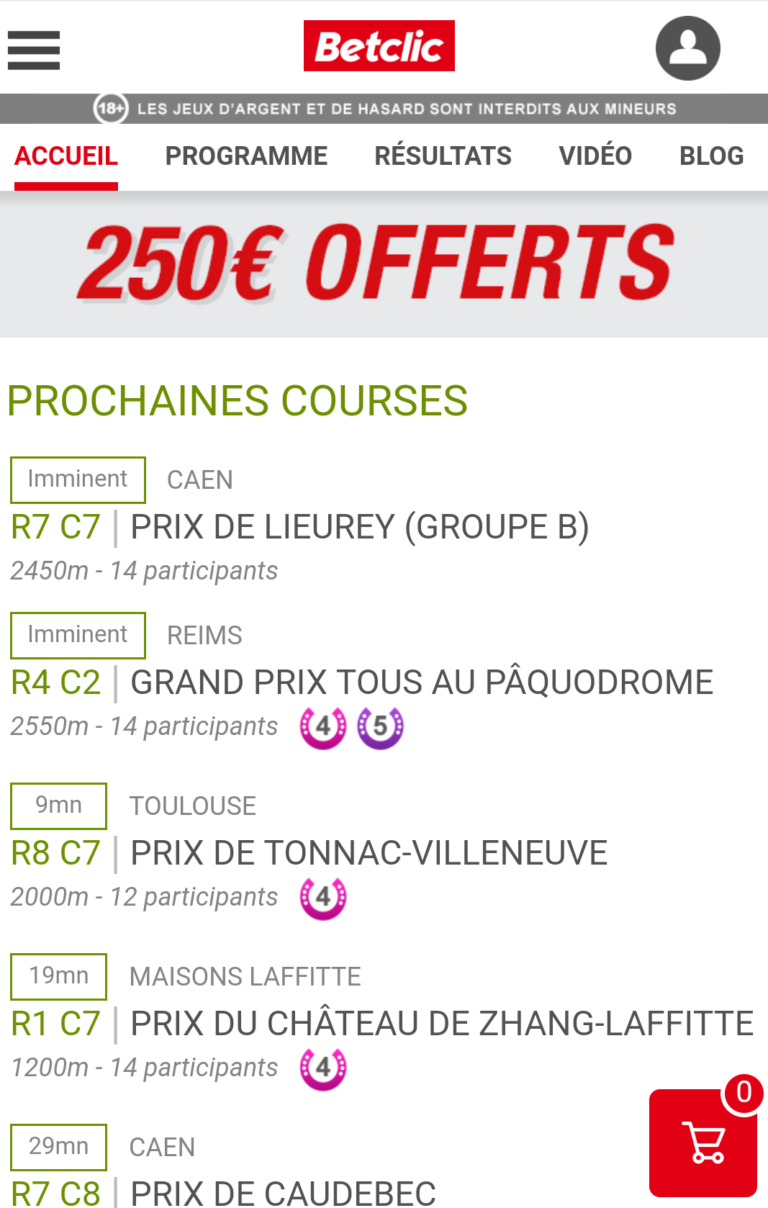
Task: Click the horseshoe 4 icon for Maisons Laffitte race
Action: click(x=322, y=1067)
